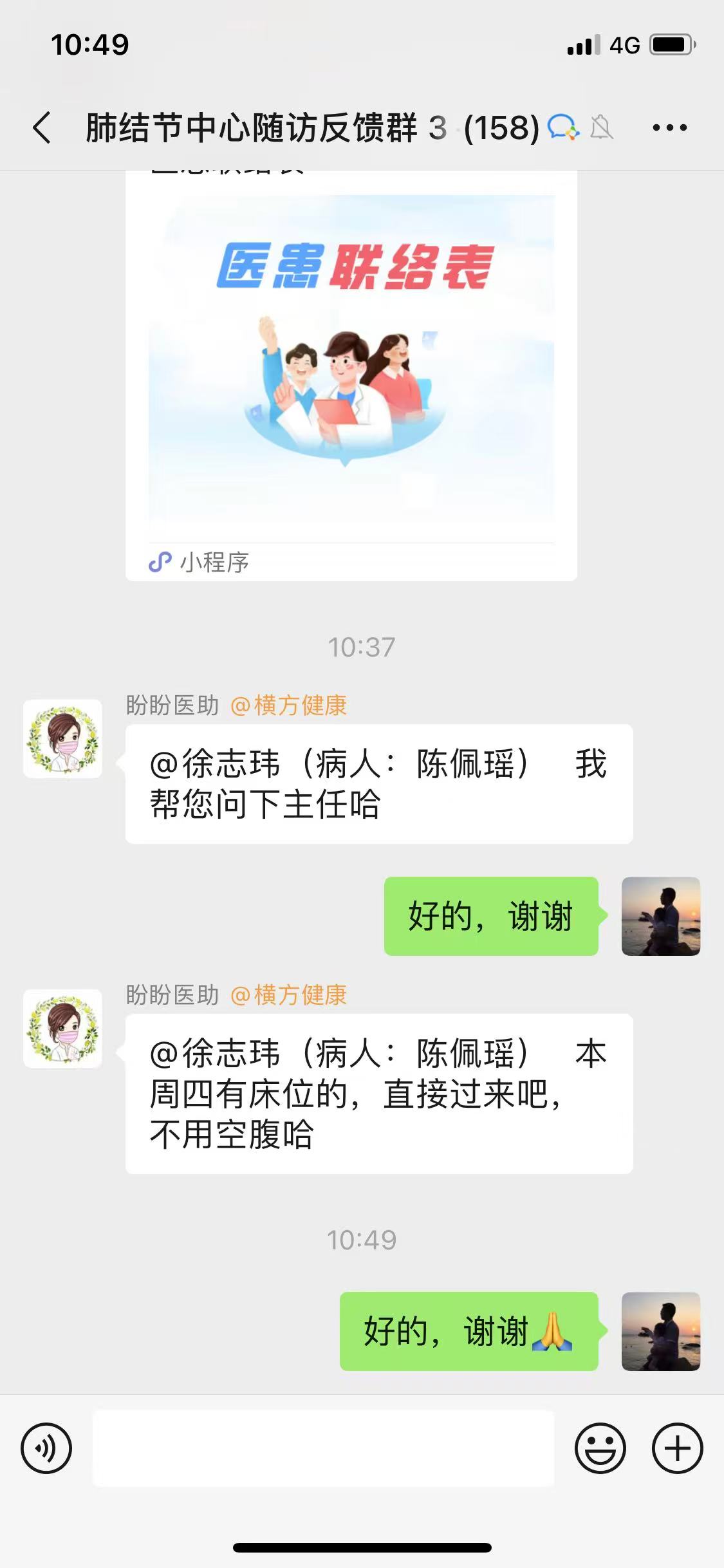Open the 医患联络表 mini program card
724x1568 pixels.
351,373
